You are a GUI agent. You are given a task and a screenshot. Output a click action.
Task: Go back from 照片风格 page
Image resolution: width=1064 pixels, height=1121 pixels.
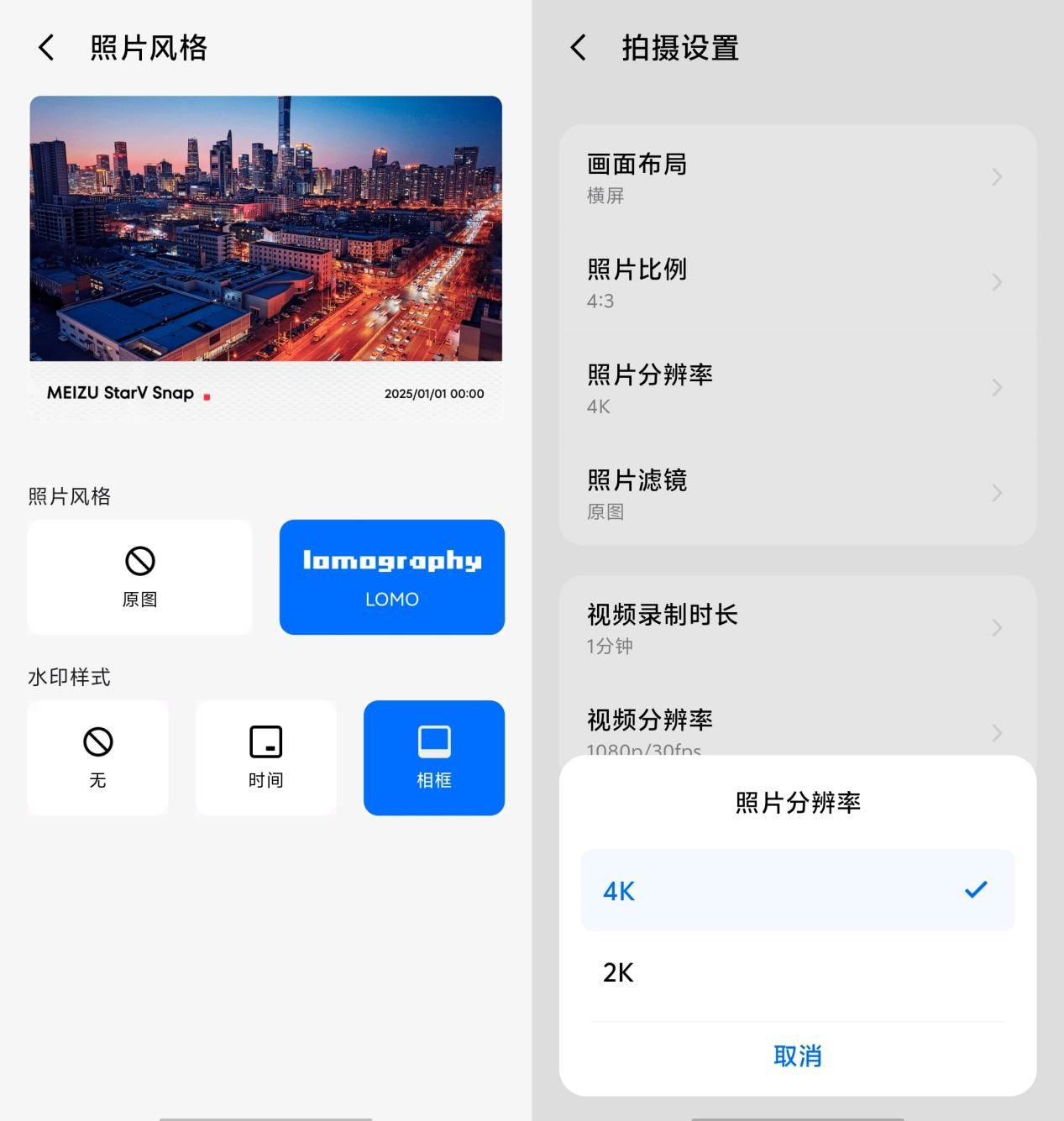pos(47,48)
